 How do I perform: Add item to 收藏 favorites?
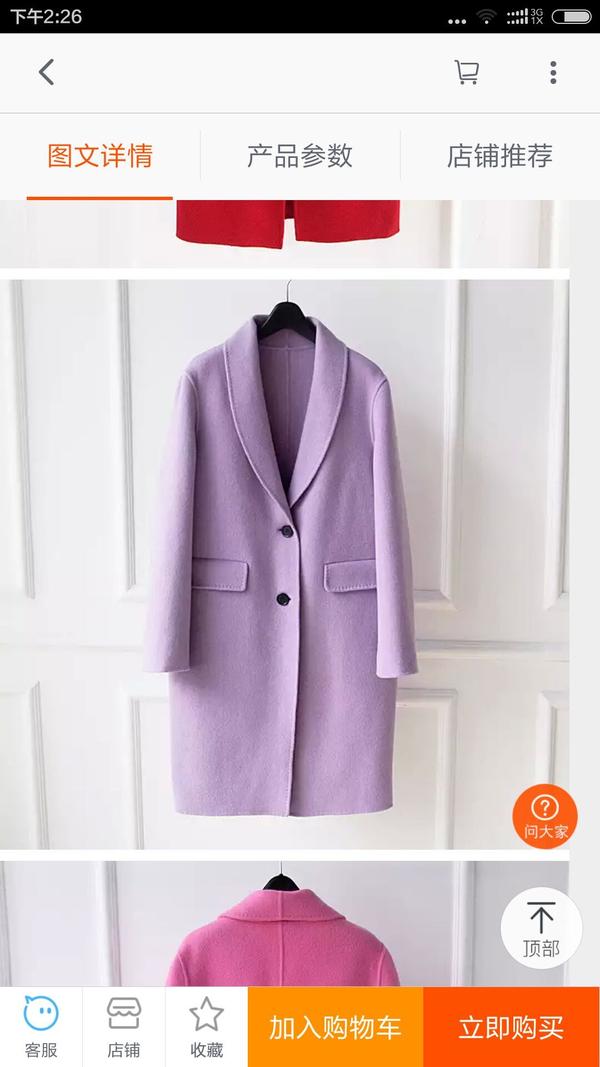(207, 1027)
